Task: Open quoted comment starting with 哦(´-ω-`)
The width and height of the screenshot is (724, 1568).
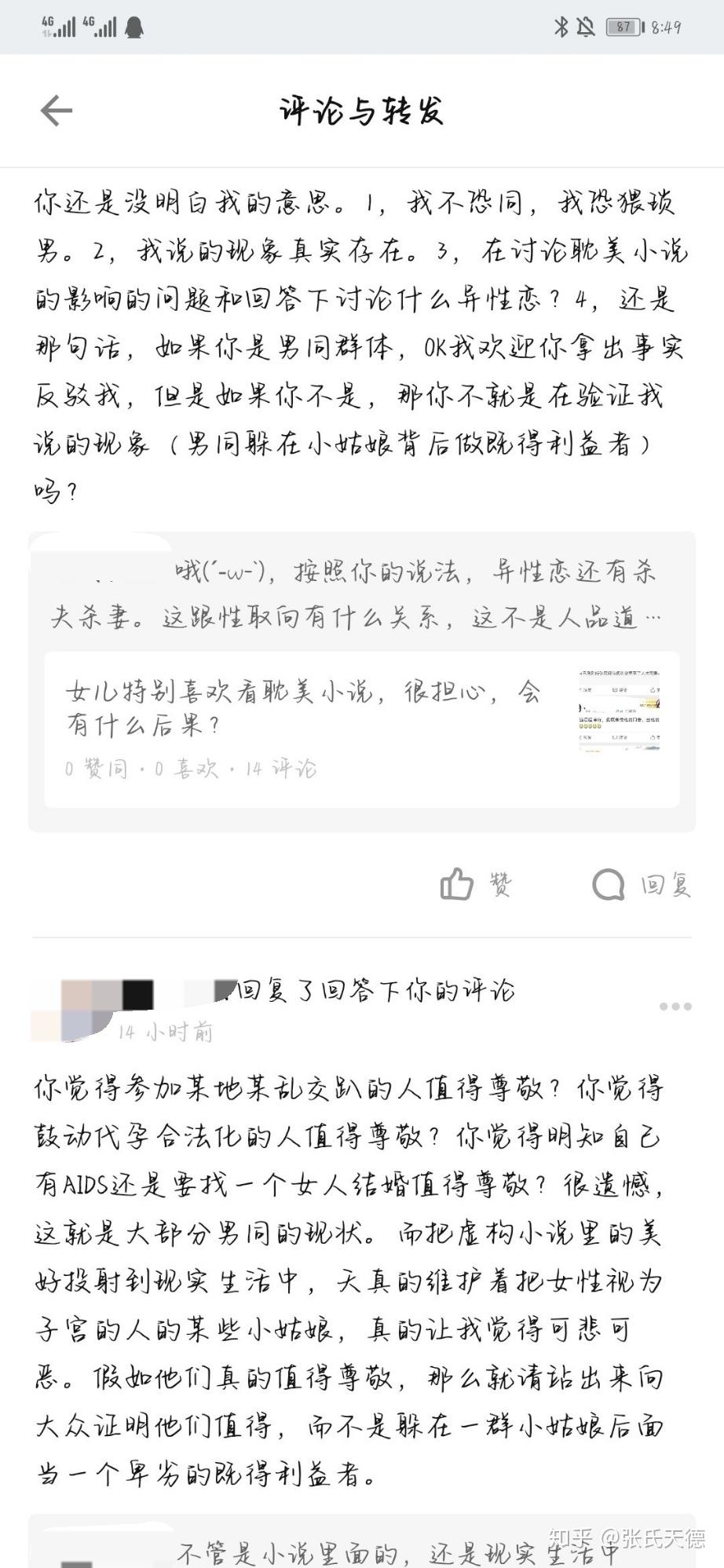Action: (x=361, y=594)
